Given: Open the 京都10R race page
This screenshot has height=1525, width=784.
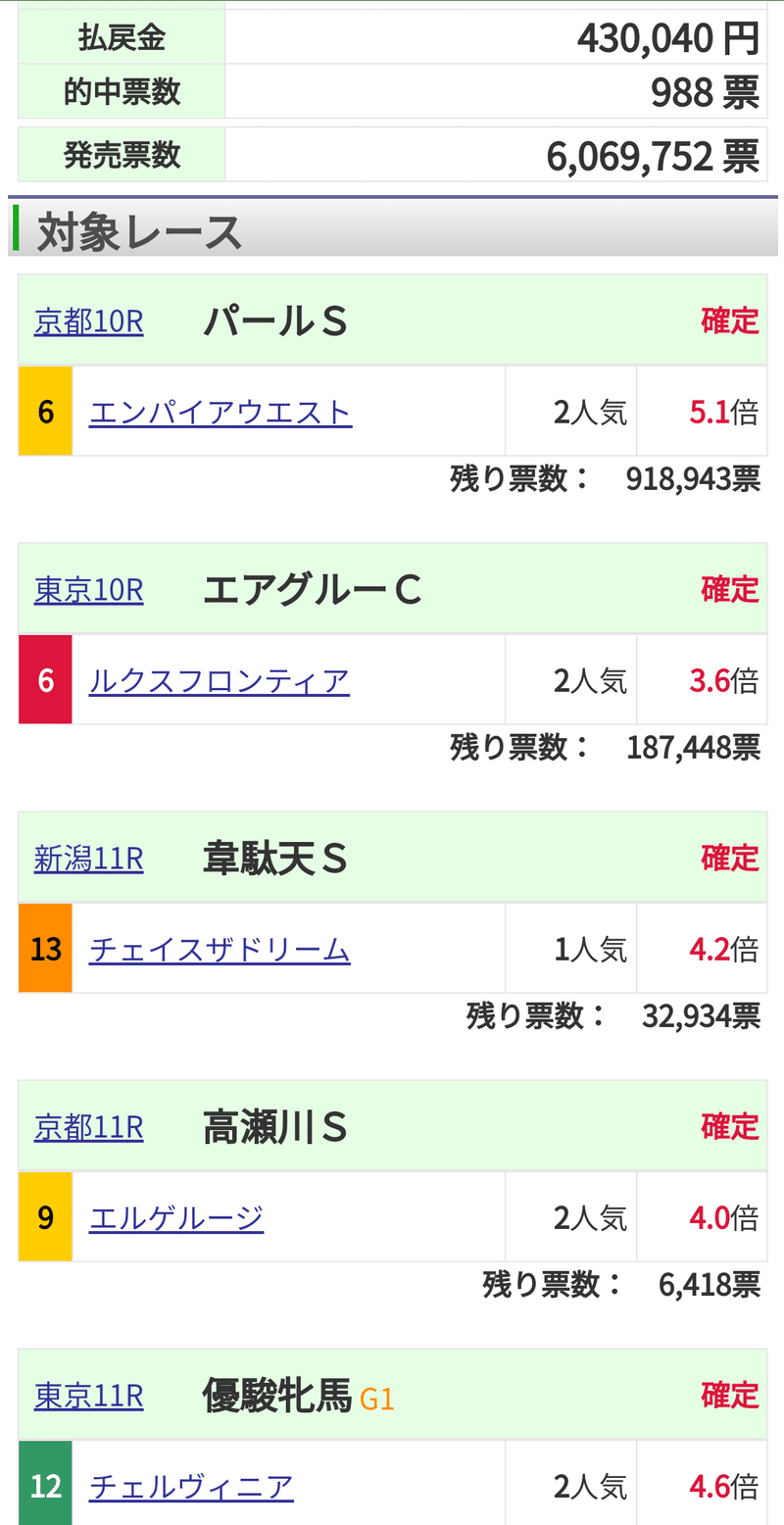Looking at the screenshot, I should click(88, 320).
